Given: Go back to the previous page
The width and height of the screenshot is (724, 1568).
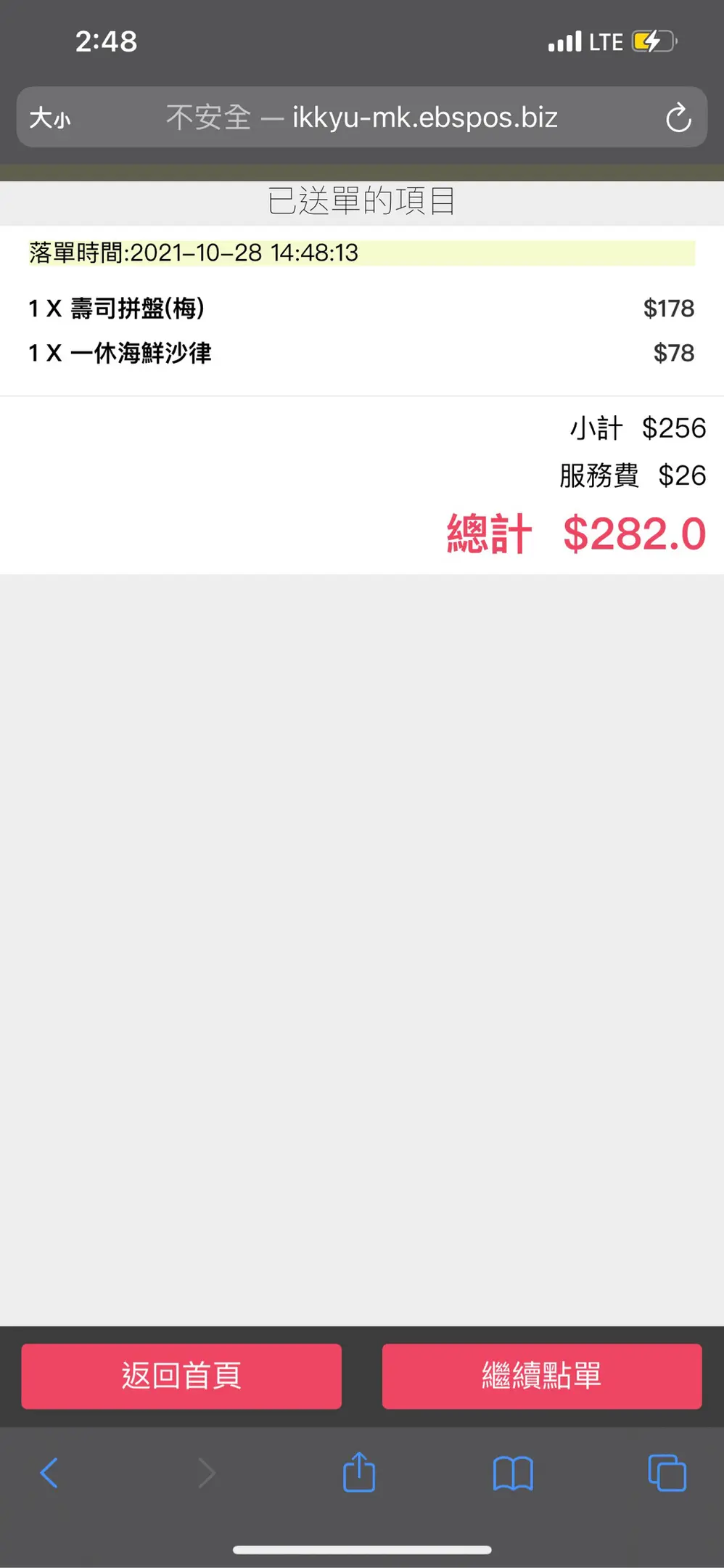Looking at the screenshot, I should click(x=49, y=1473).
